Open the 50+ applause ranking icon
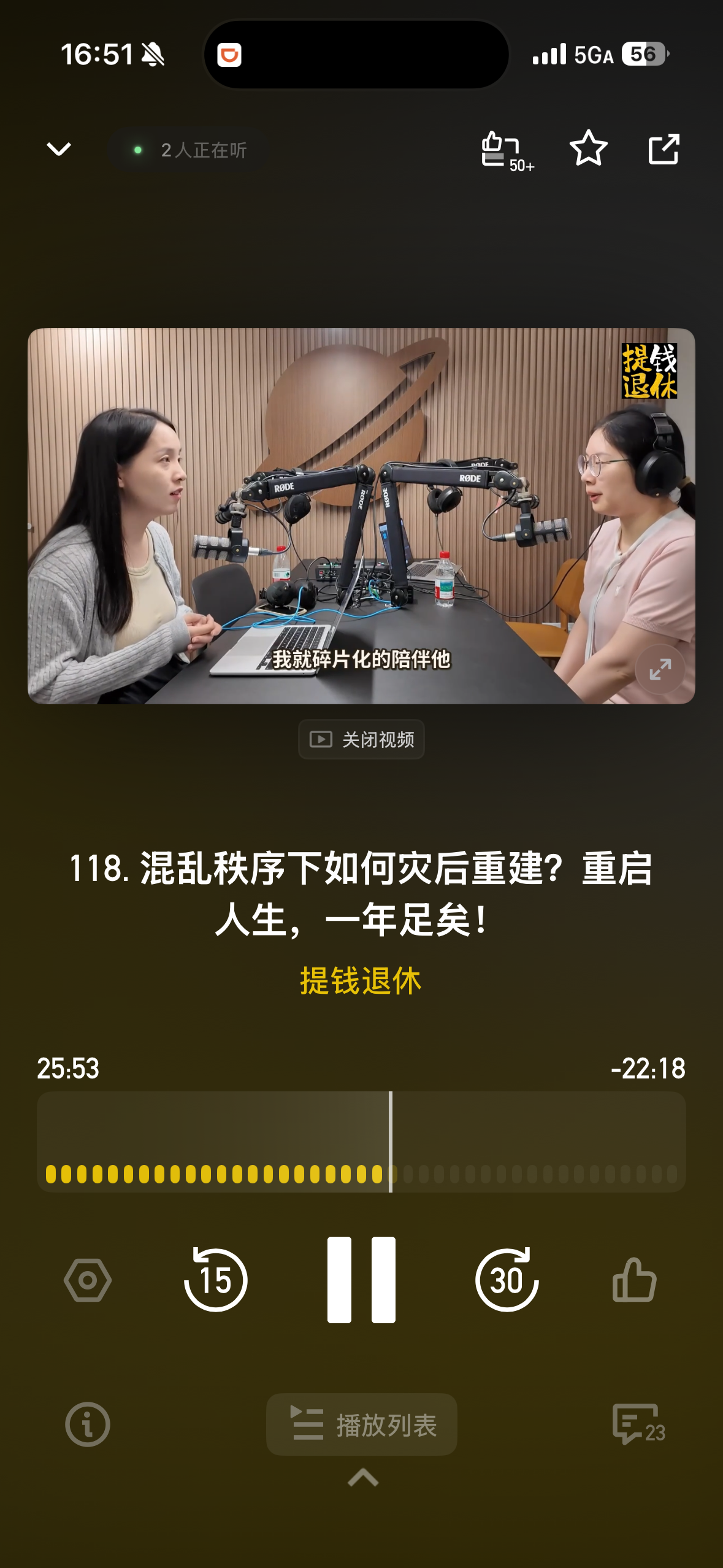Image resolution: width=723 pixels, height=1568 pixels. click(x=507, y=151)
